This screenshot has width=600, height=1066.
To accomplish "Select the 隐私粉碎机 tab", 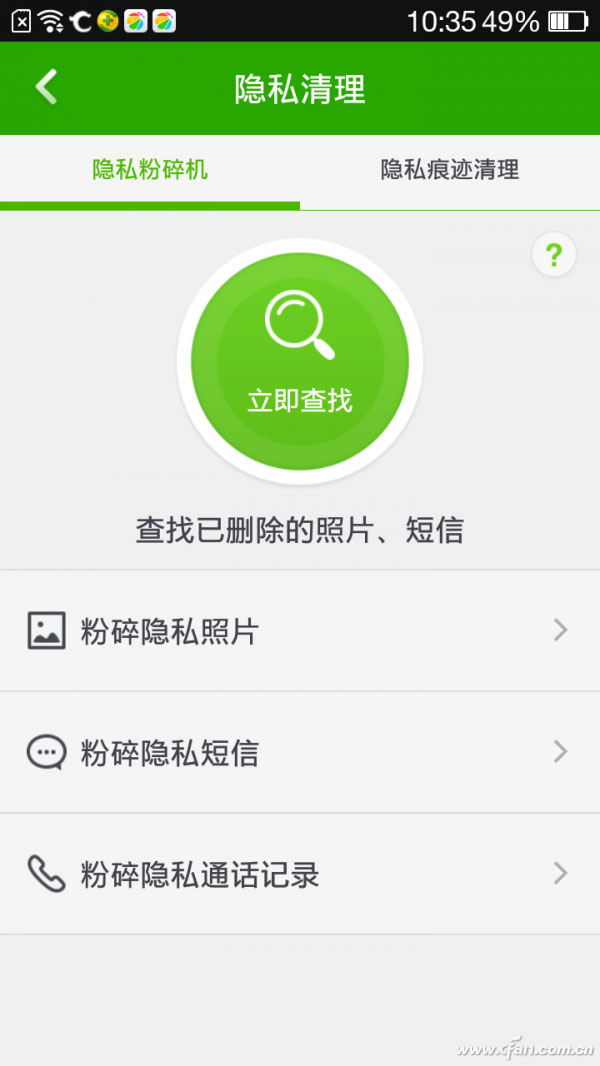I will point(150,170).
